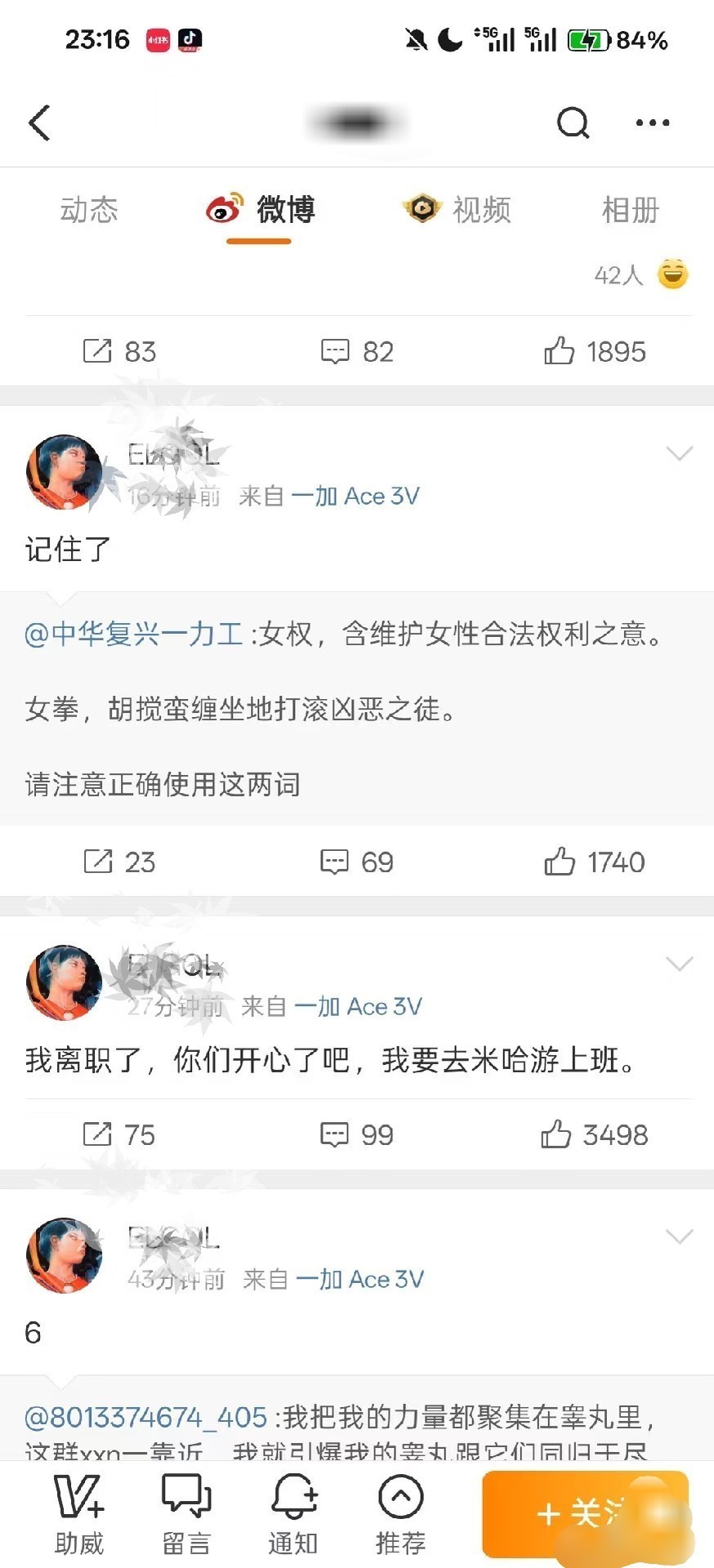714x1568 pixels.
Task: Open the 69 comments on the 记住了 post
Action: click(357, 862)
